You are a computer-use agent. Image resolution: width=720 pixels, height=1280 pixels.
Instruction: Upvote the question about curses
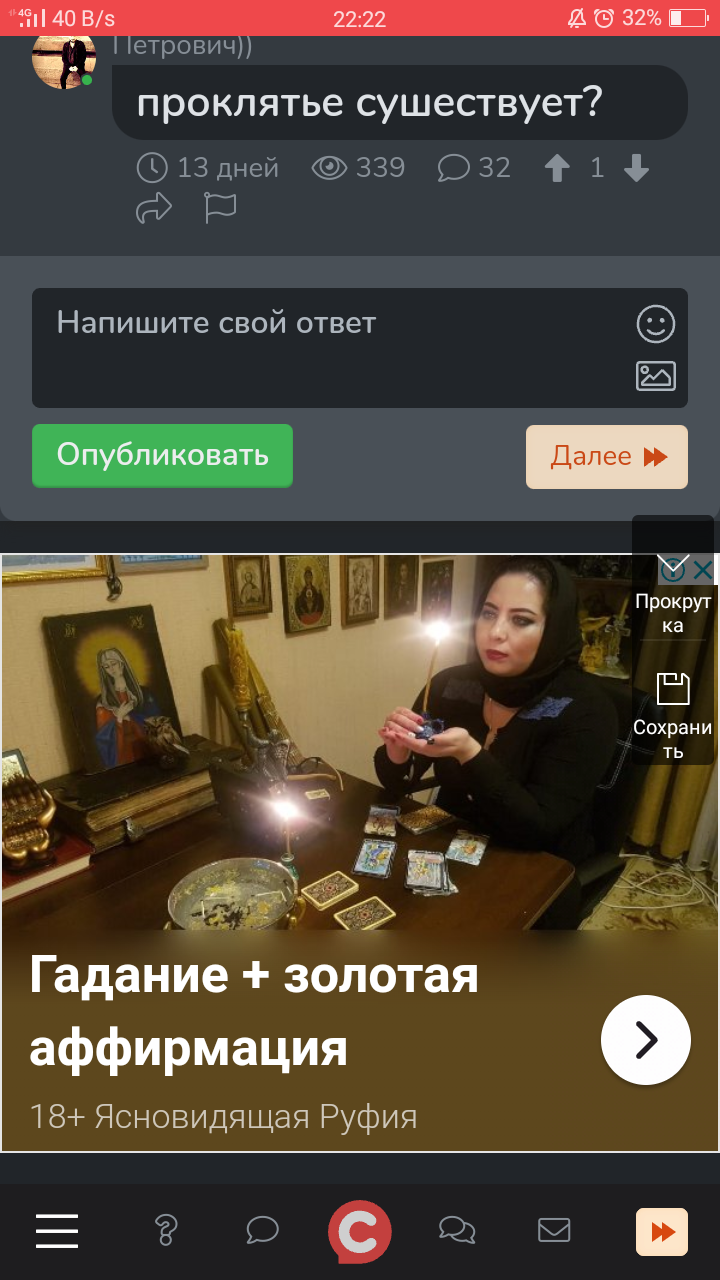click(x=557, y=169)
